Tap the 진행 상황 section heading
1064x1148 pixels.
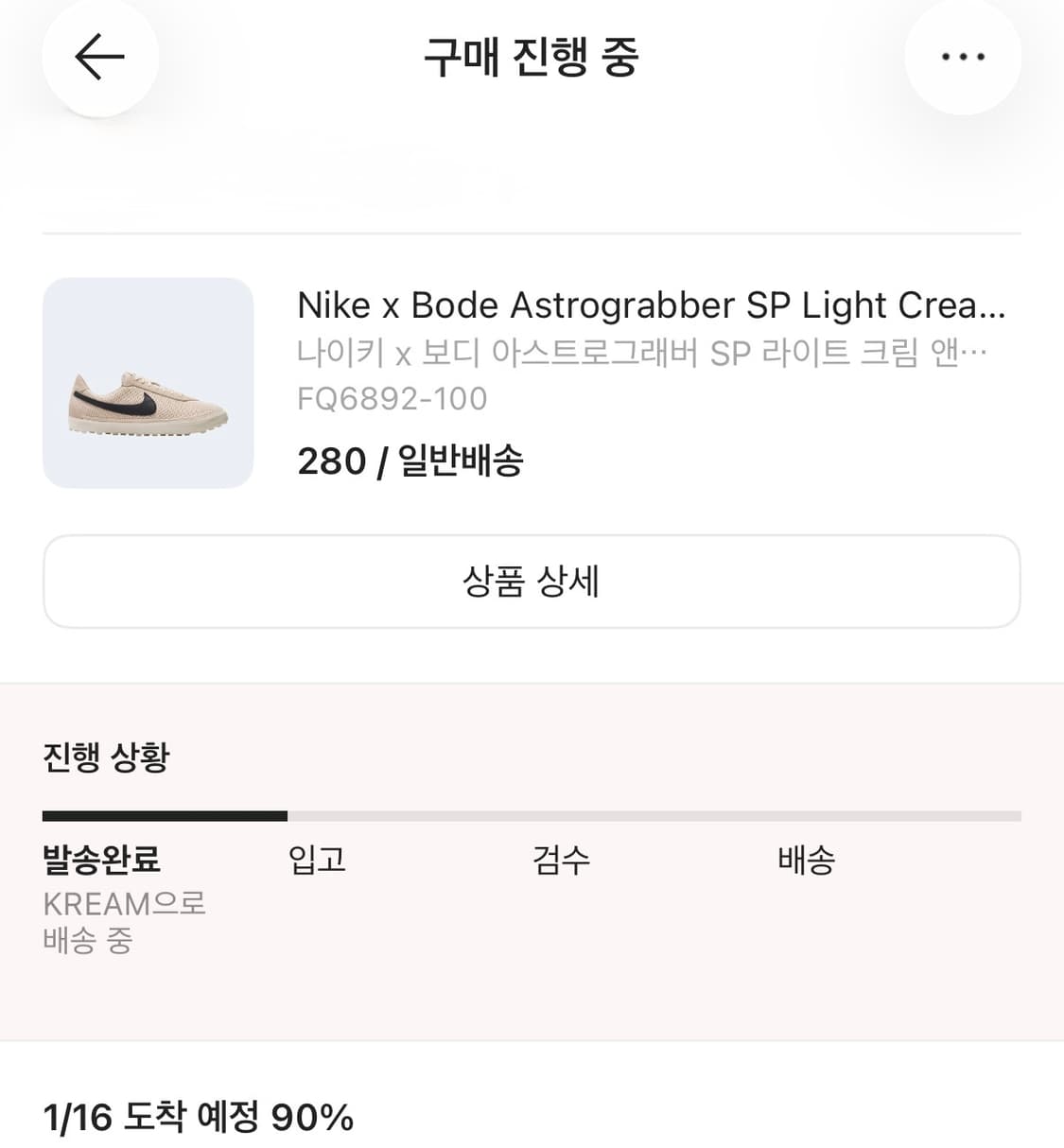[x=105, y=757]
